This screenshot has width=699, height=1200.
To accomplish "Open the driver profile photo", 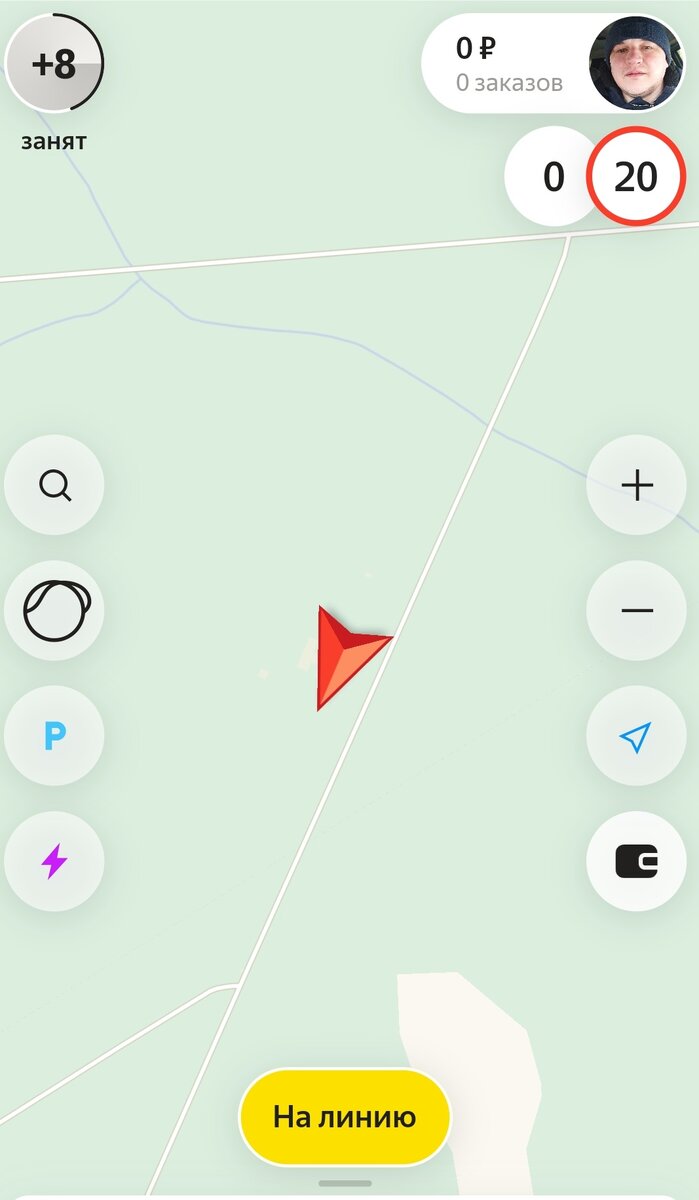I will coord(637,63).
